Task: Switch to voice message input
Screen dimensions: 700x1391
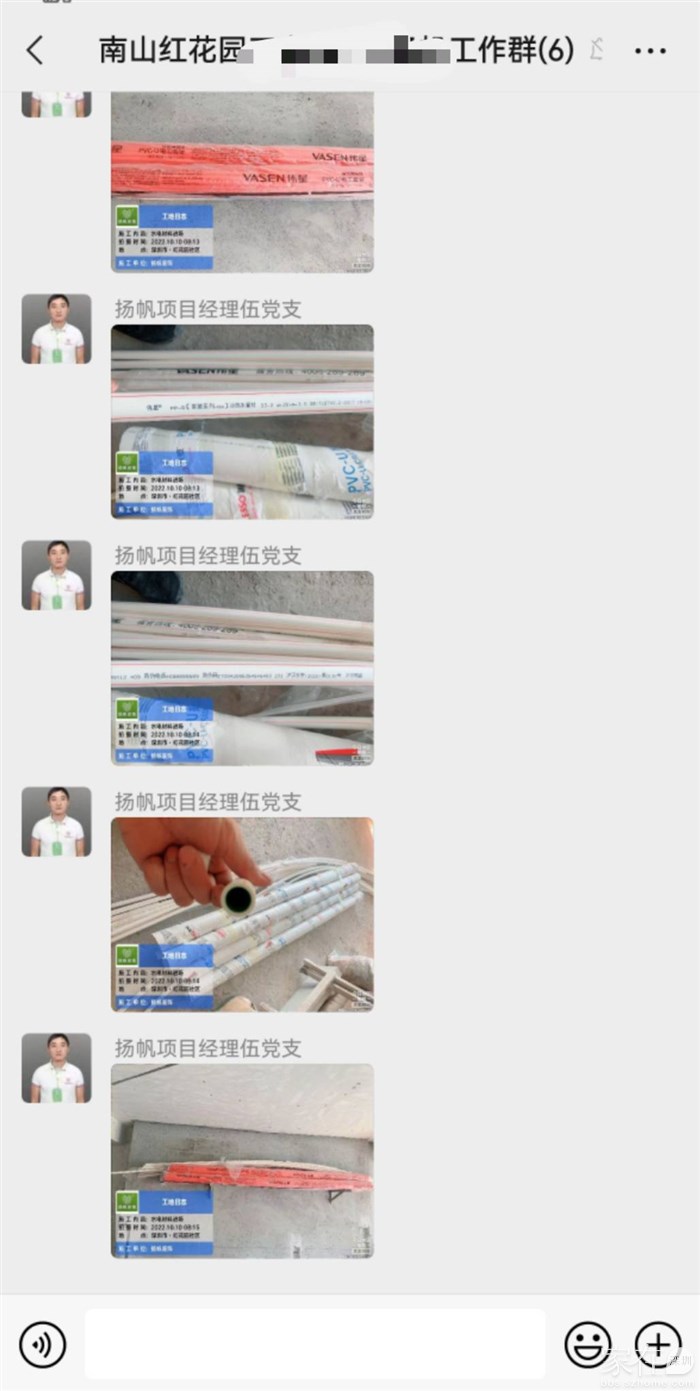Action: tap(42, 1344)
